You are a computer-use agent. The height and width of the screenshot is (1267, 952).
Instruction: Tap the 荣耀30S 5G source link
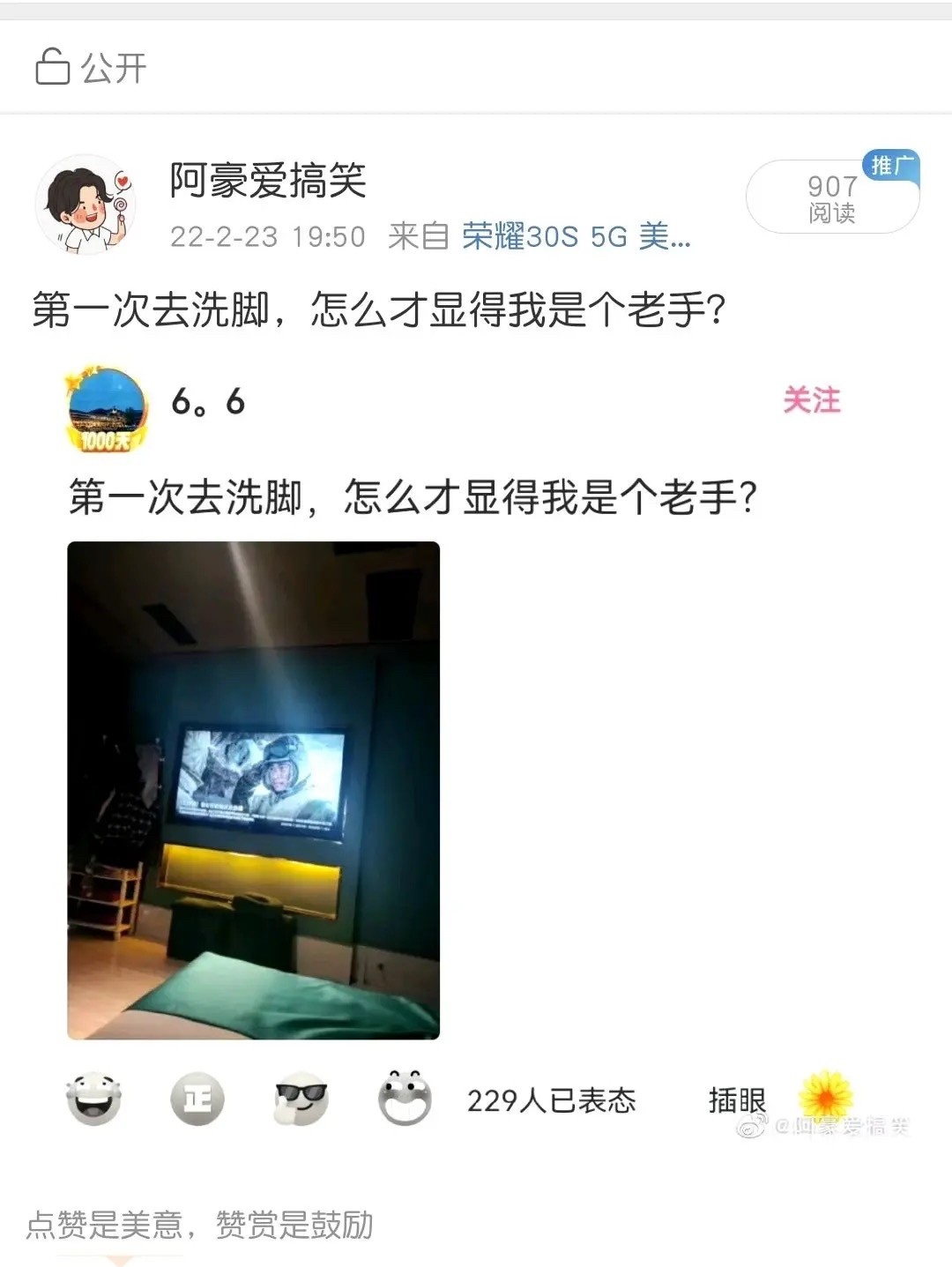click(576, 236)
